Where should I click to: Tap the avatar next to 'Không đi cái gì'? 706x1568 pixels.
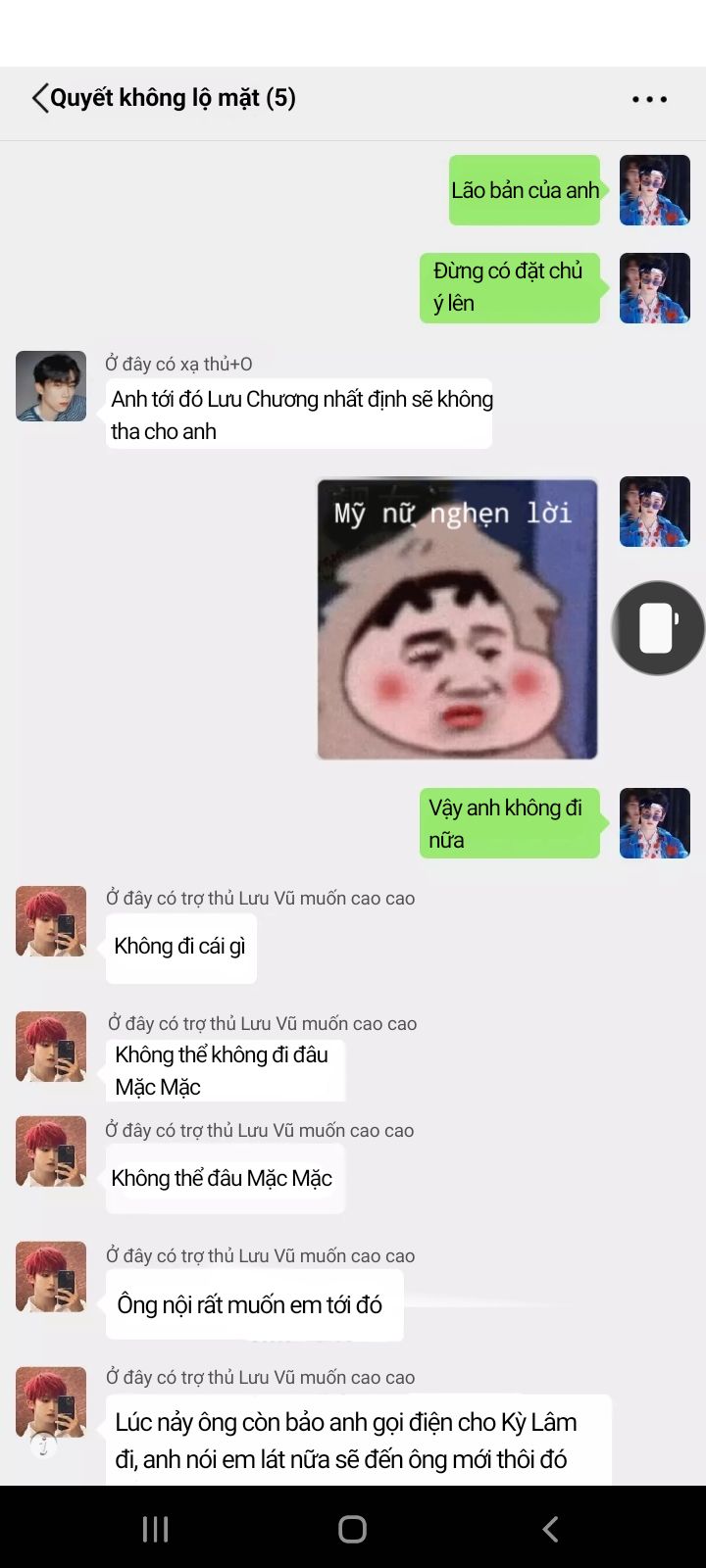click(x=51, y=921)
